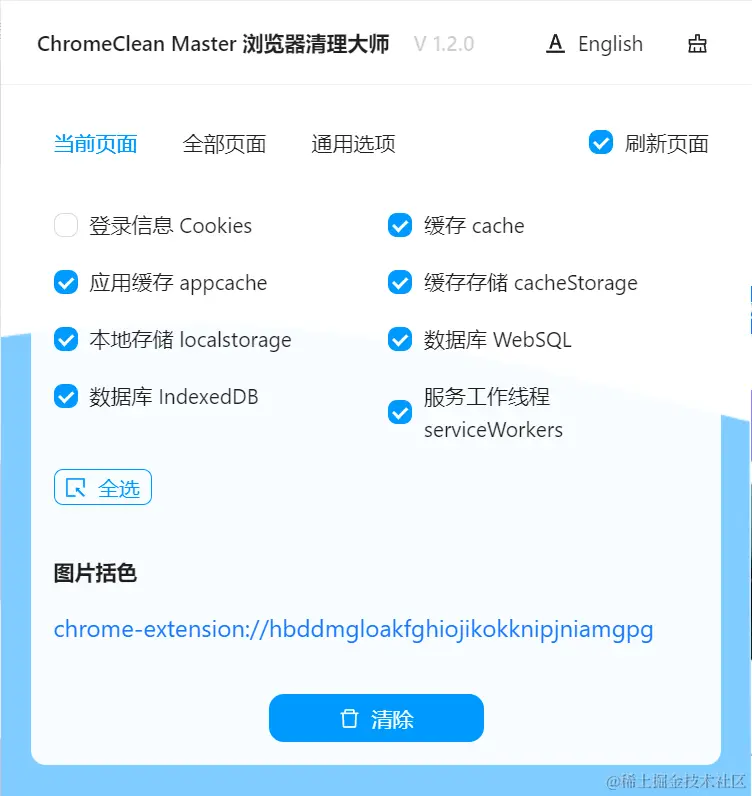The height and width of the screenshot is (796, 752).
Task: Uncheck the 刷新页面 checkbox
Action: click(601, 143)
